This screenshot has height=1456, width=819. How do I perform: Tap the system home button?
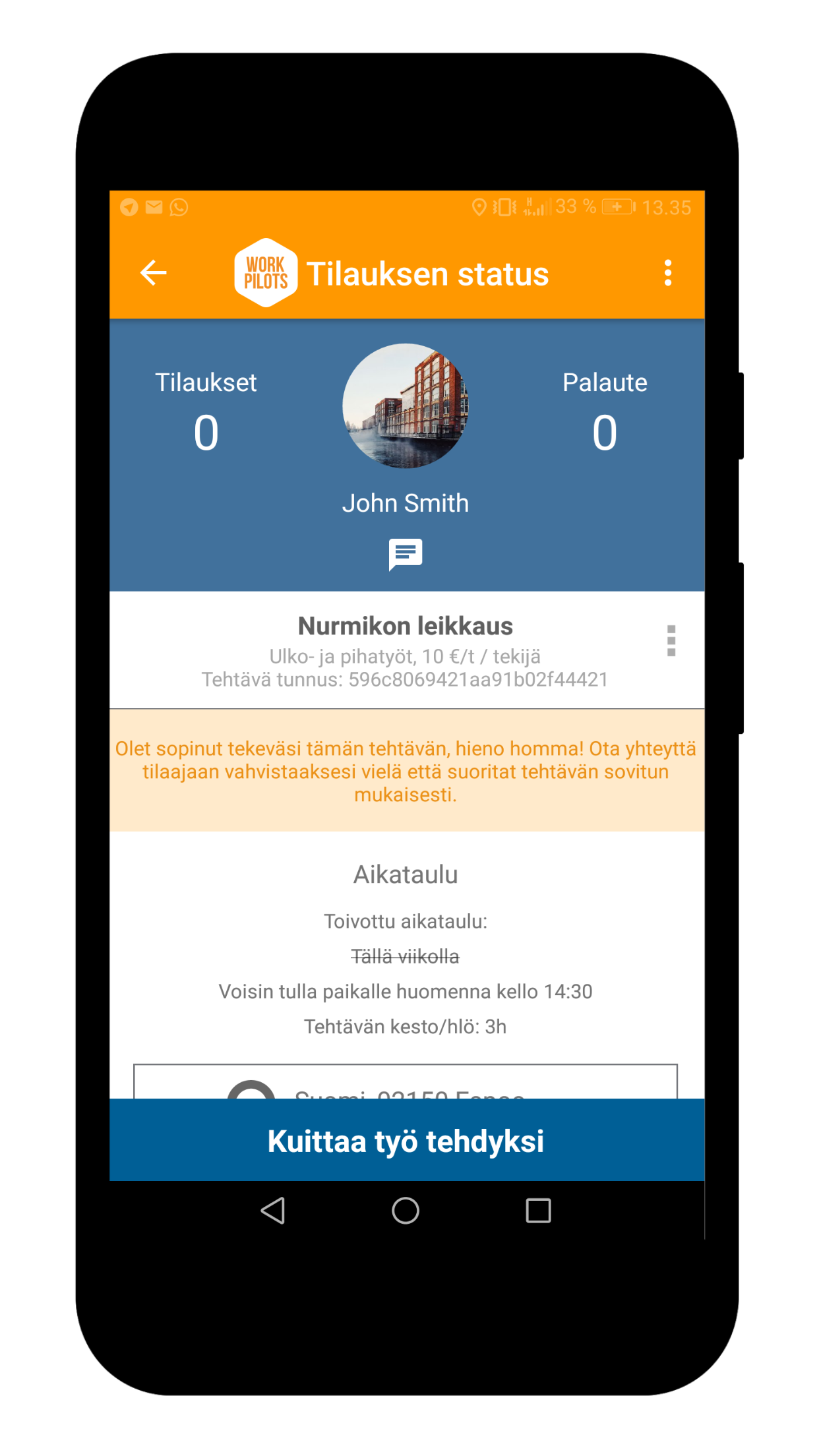click(406, 1210)
